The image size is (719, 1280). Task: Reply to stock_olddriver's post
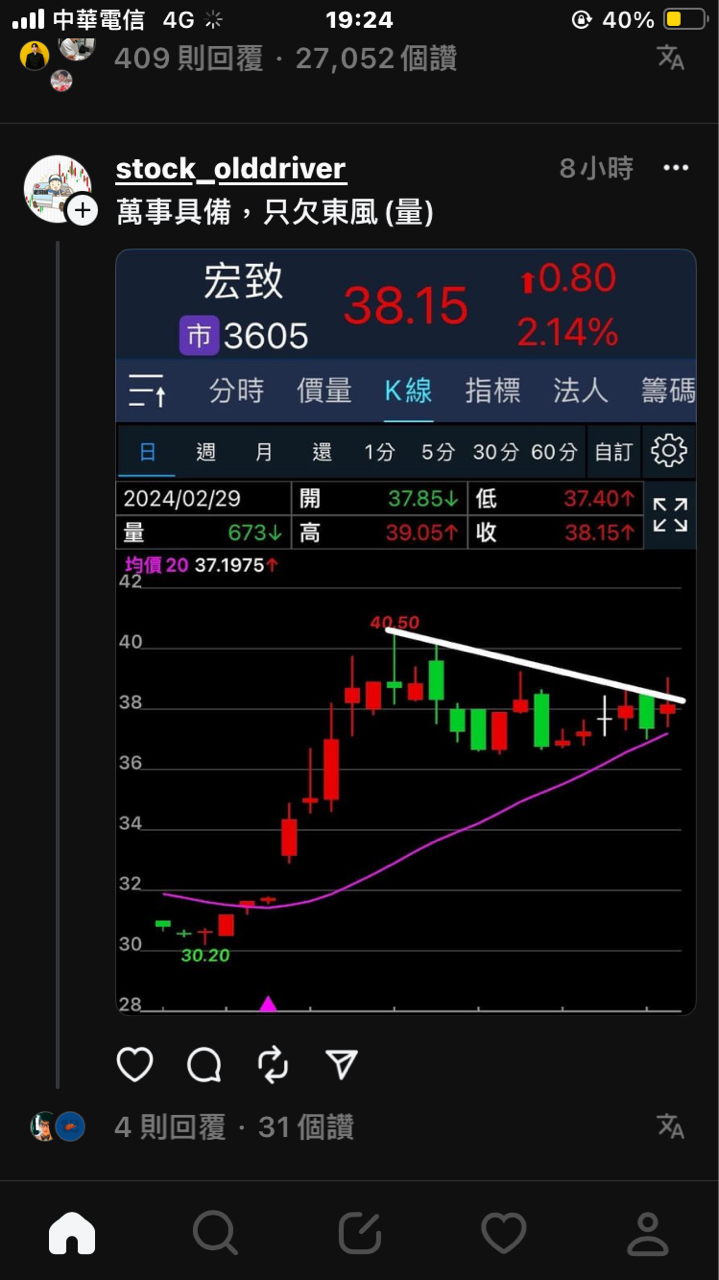[204, 1065]
